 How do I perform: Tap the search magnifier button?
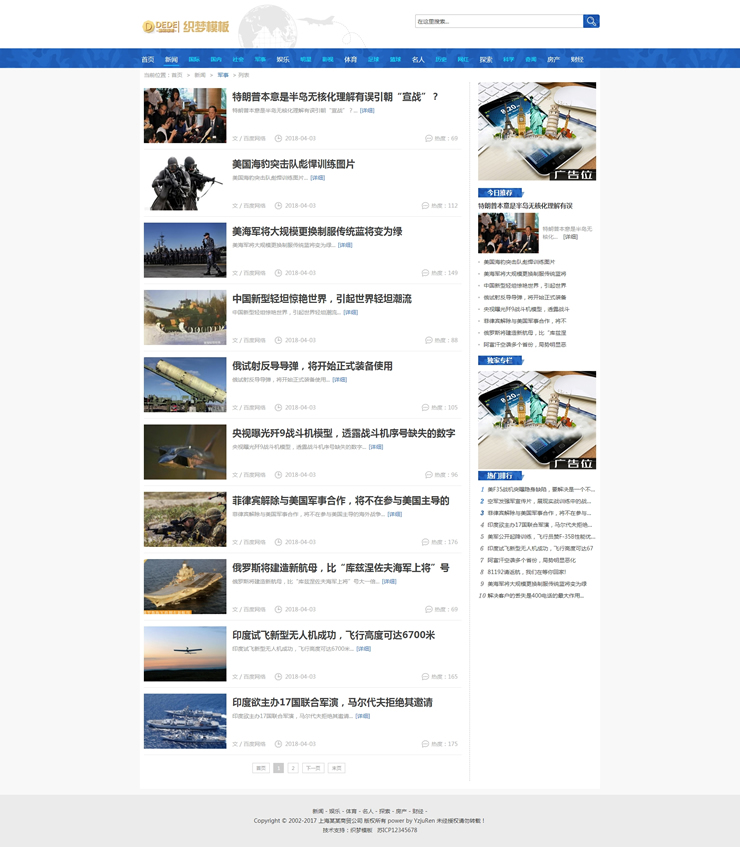(x=591, y=21)
